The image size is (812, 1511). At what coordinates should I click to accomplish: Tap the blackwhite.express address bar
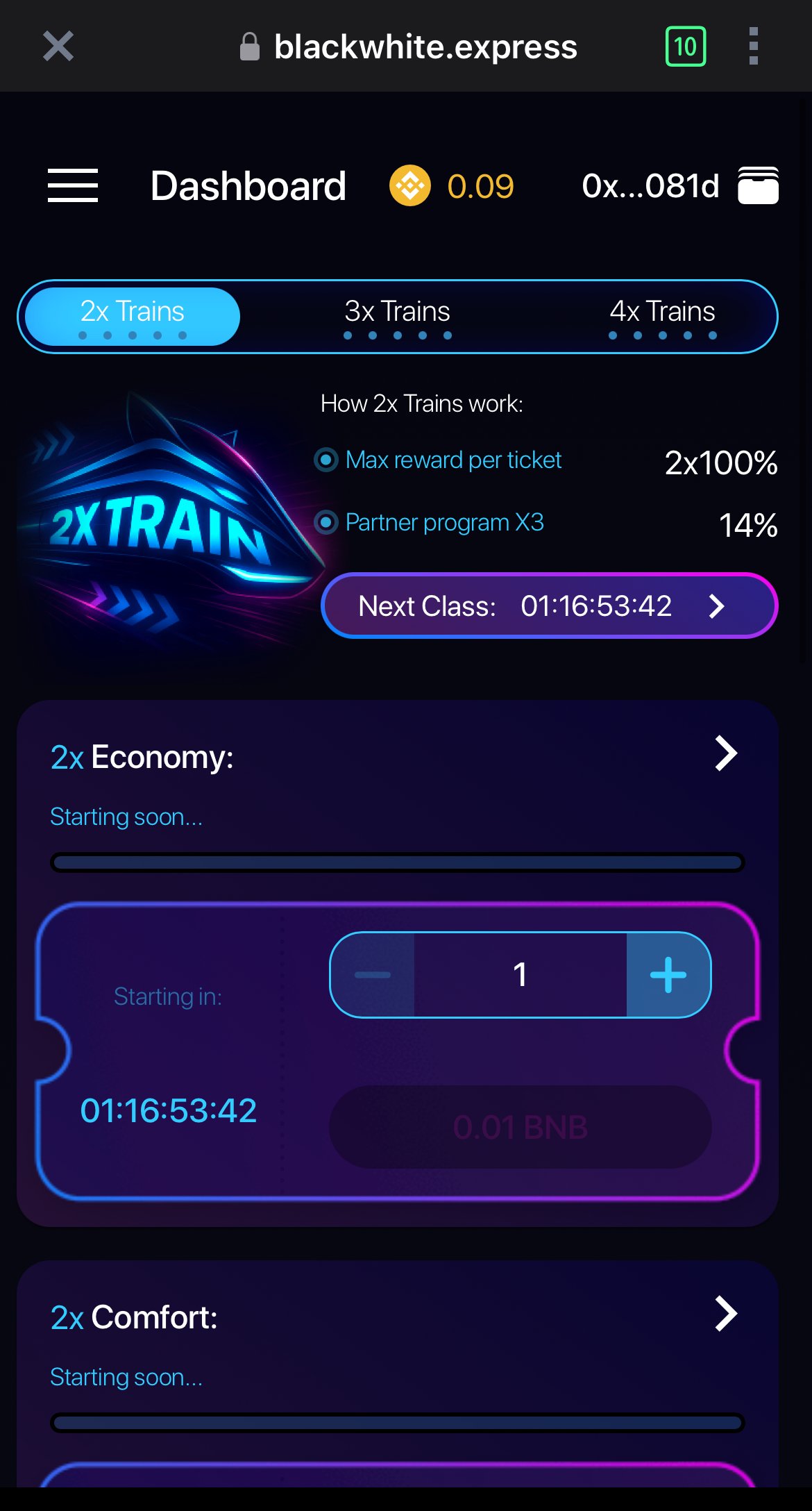pos(425,47)
